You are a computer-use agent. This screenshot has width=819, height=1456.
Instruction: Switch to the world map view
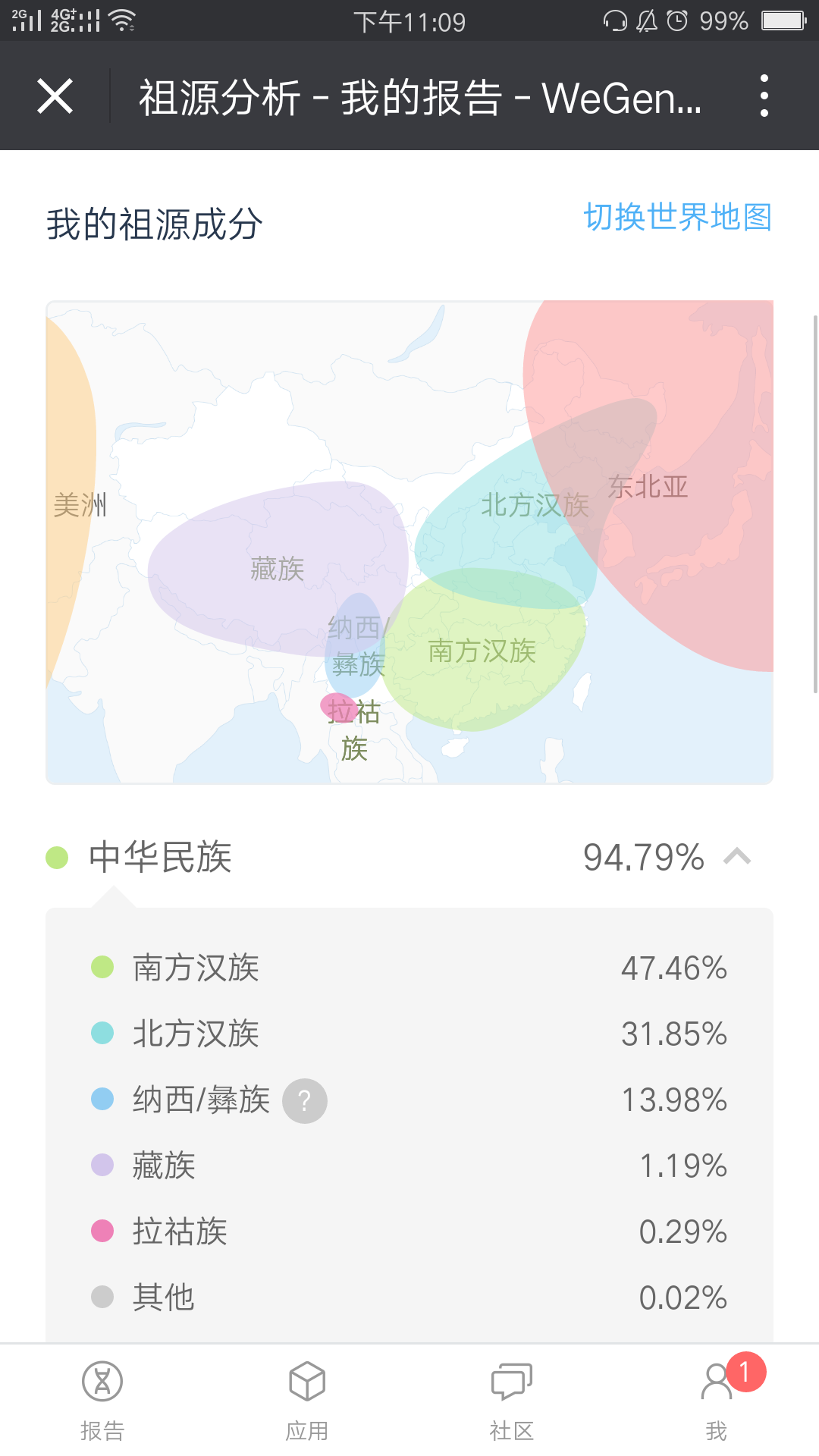[677, 217]
